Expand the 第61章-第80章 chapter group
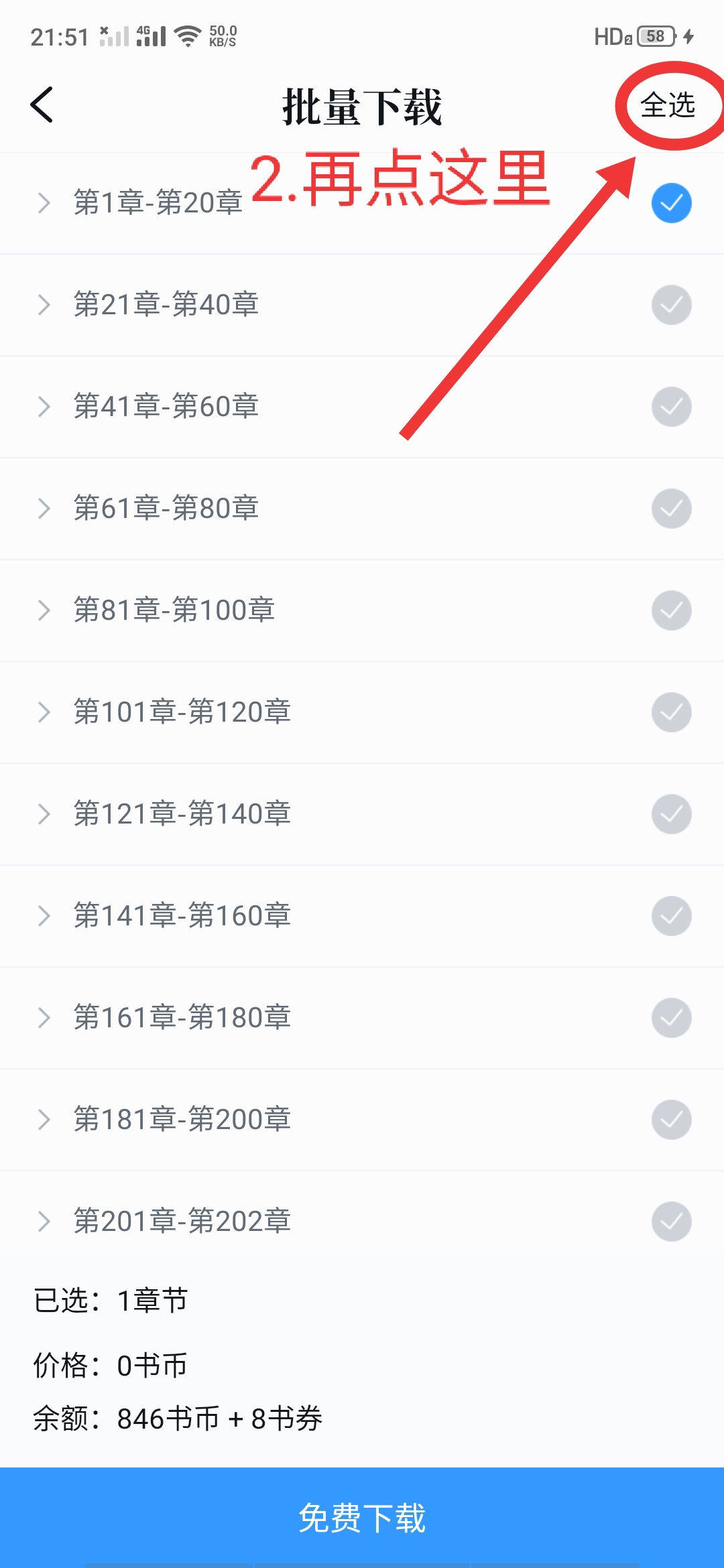 44,509
